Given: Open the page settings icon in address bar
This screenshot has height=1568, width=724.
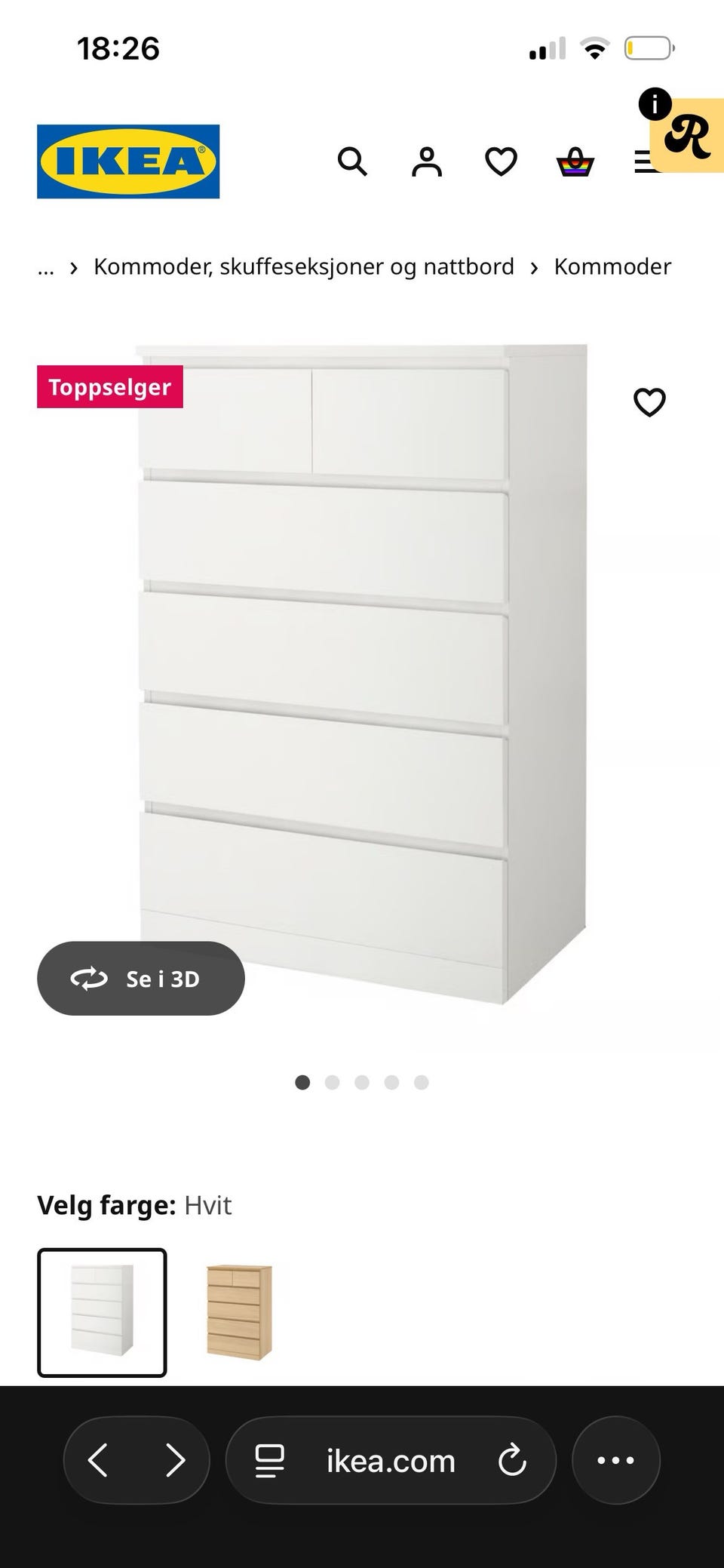Looking at the screenshot, I should [269, 1460].
